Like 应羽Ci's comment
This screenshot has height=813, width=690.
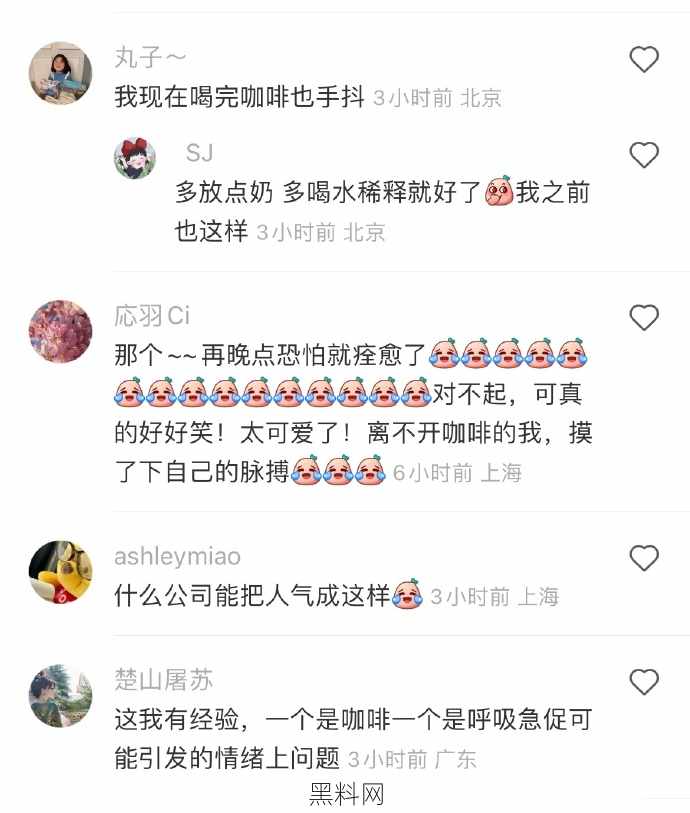pos(644,318)
